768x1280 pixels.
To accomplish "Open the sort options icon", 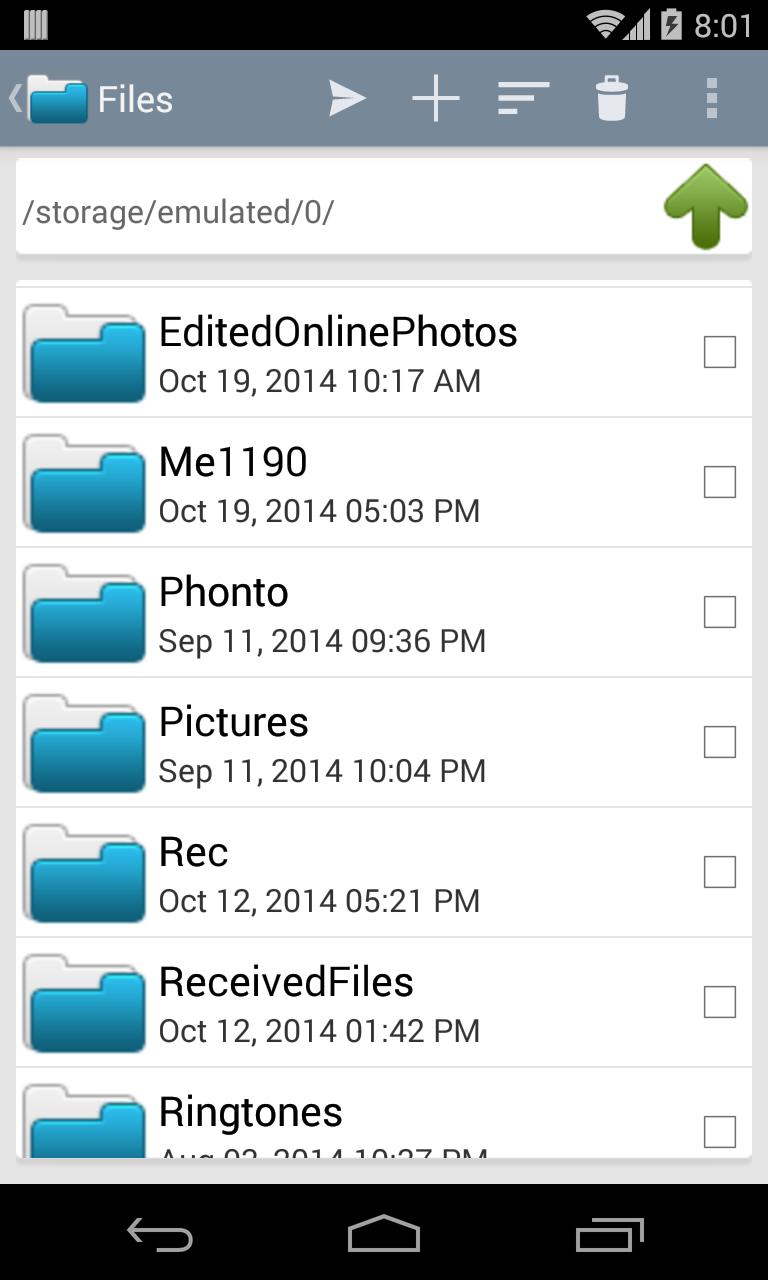I will tap(521, 97).
